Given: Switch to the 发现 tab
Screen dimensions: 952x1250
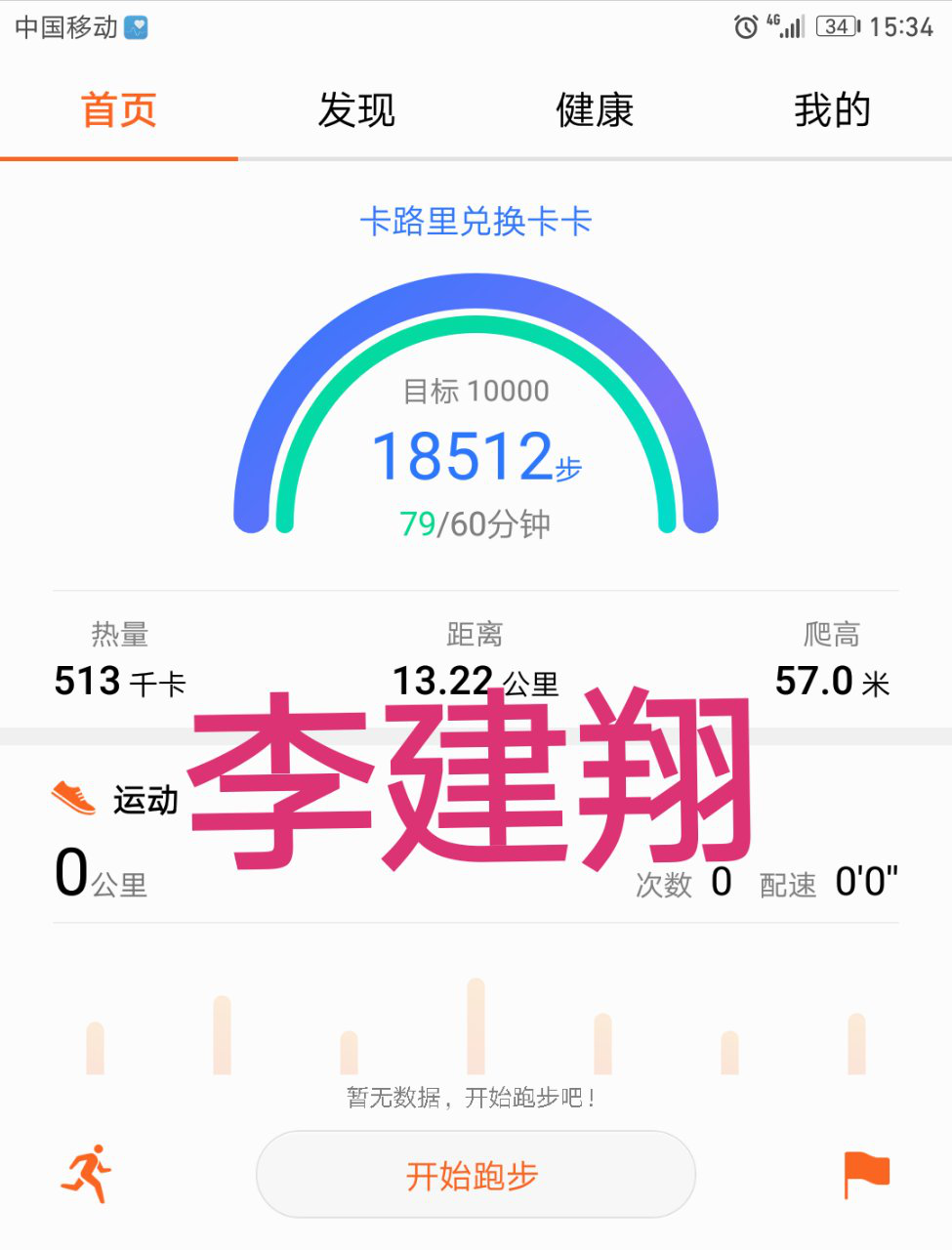Looking at the screenshot, I should tap(356, 110).
